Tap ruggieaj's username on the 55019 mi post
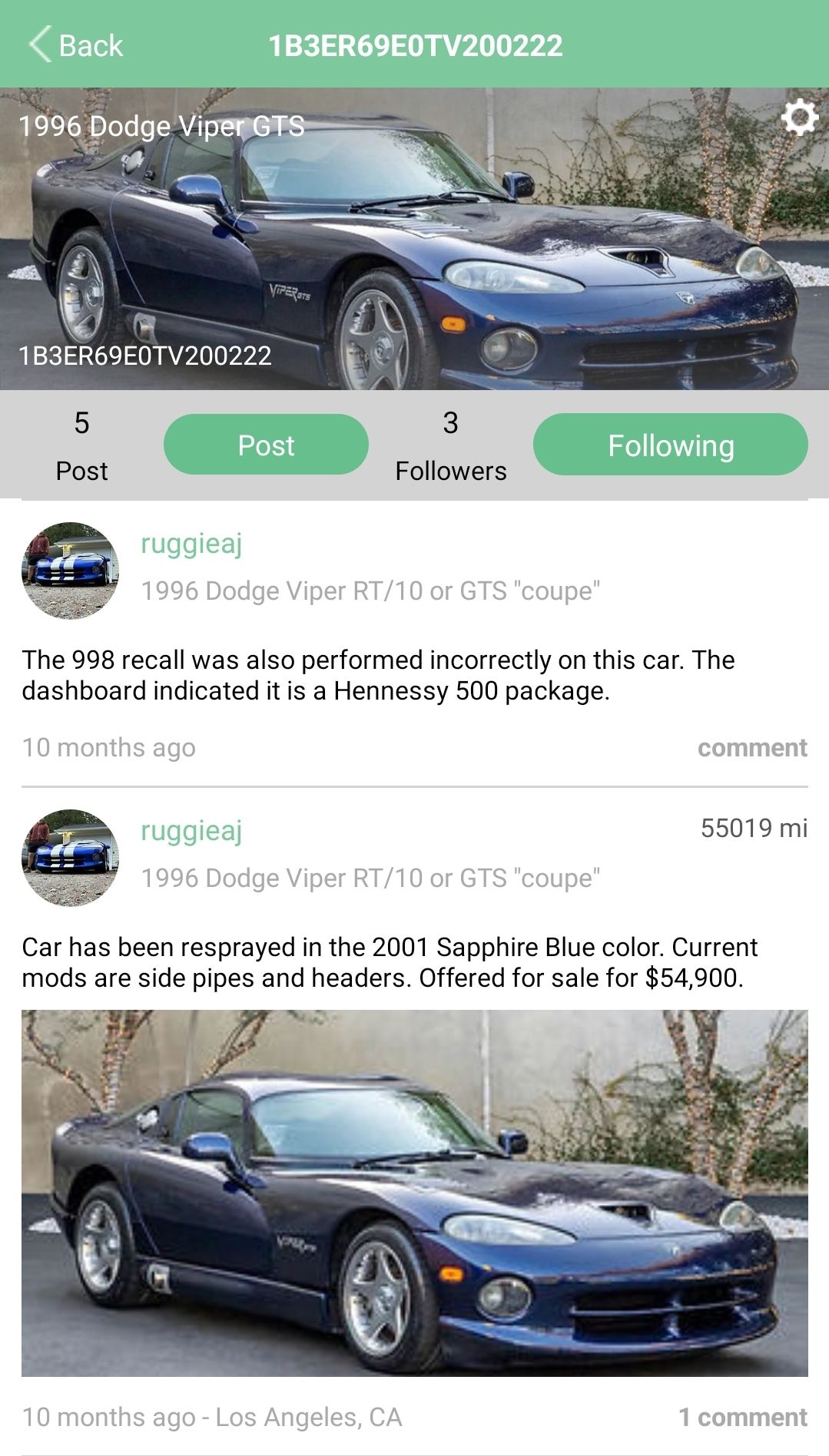 (x=191, y=831)
